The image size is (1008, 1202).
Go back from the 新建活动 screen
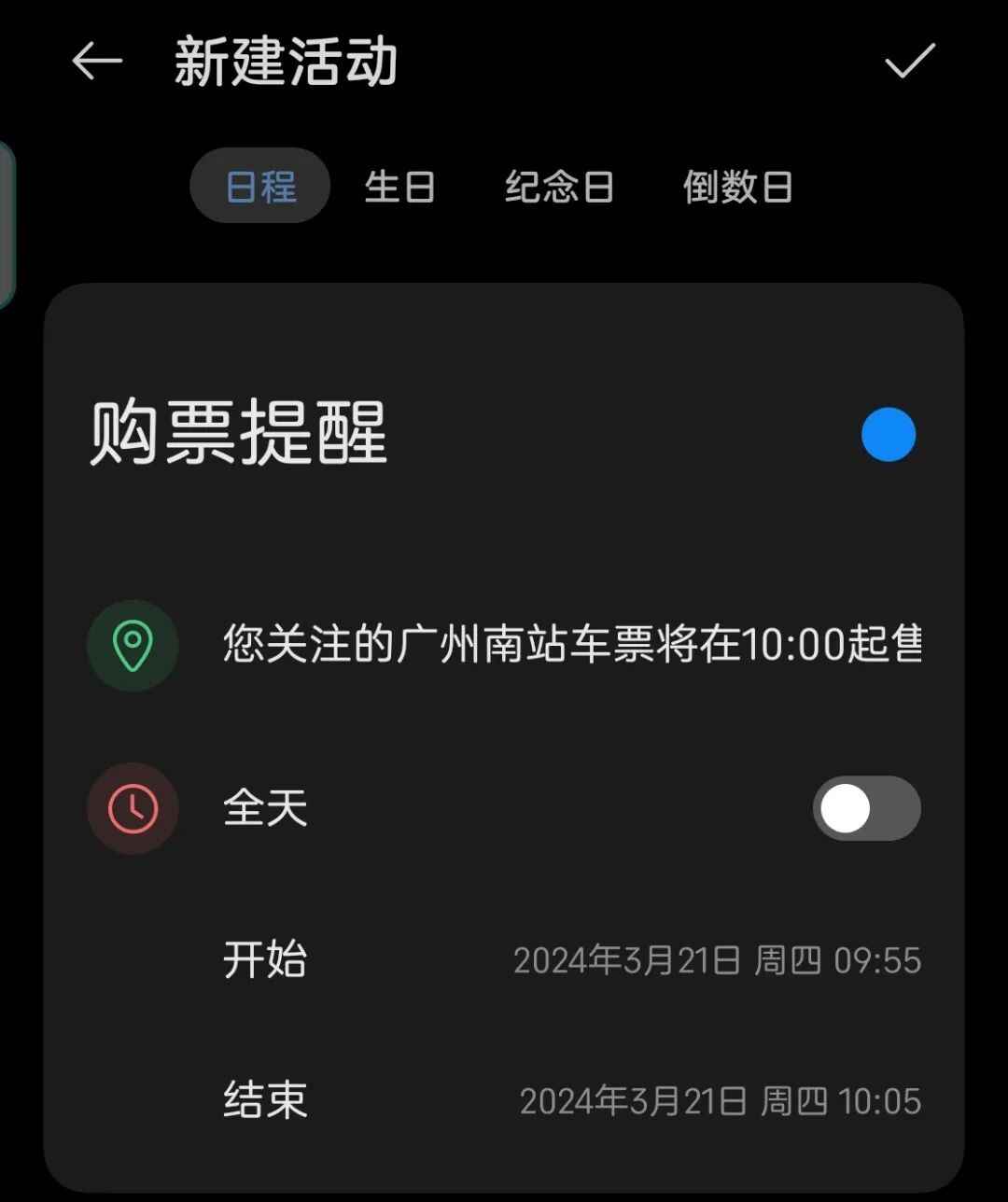pos(97,62)
